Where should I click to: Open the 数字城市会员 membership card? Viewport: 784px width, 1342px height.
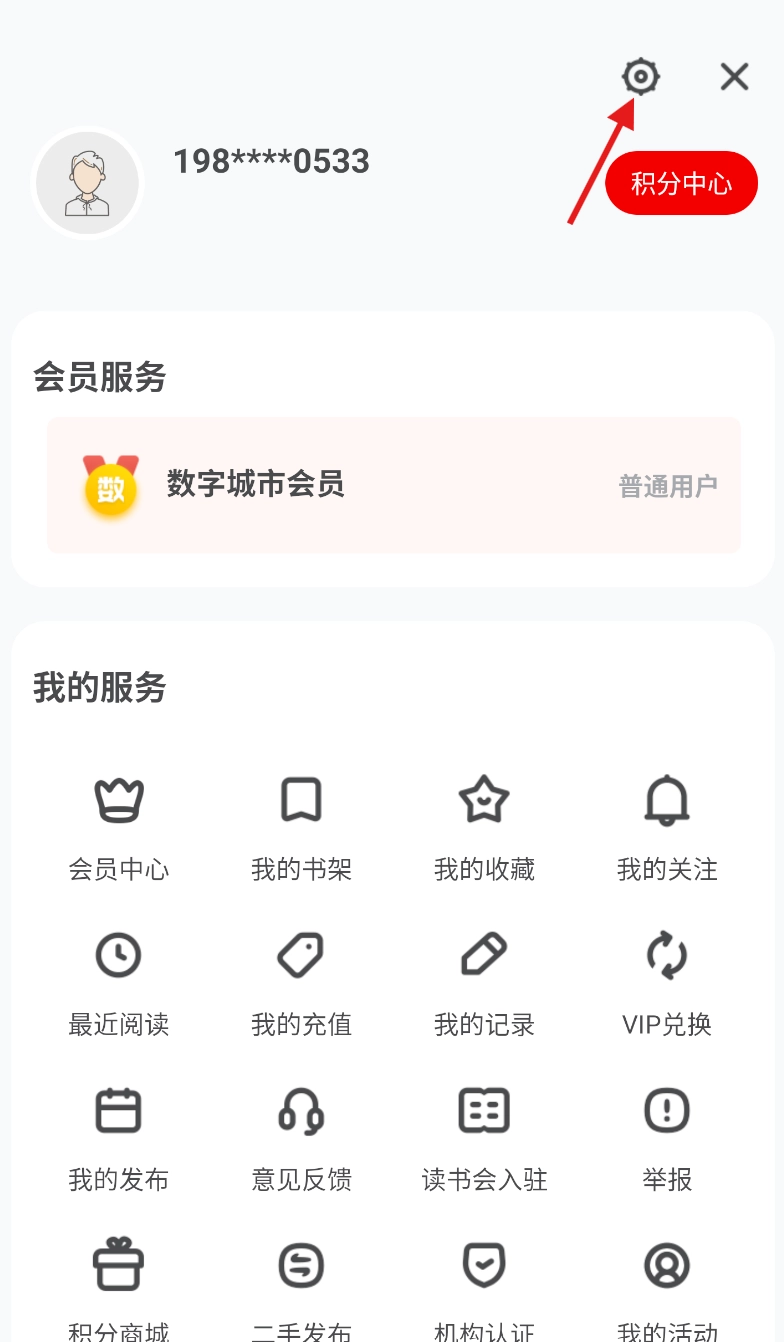tap(393, 486)
